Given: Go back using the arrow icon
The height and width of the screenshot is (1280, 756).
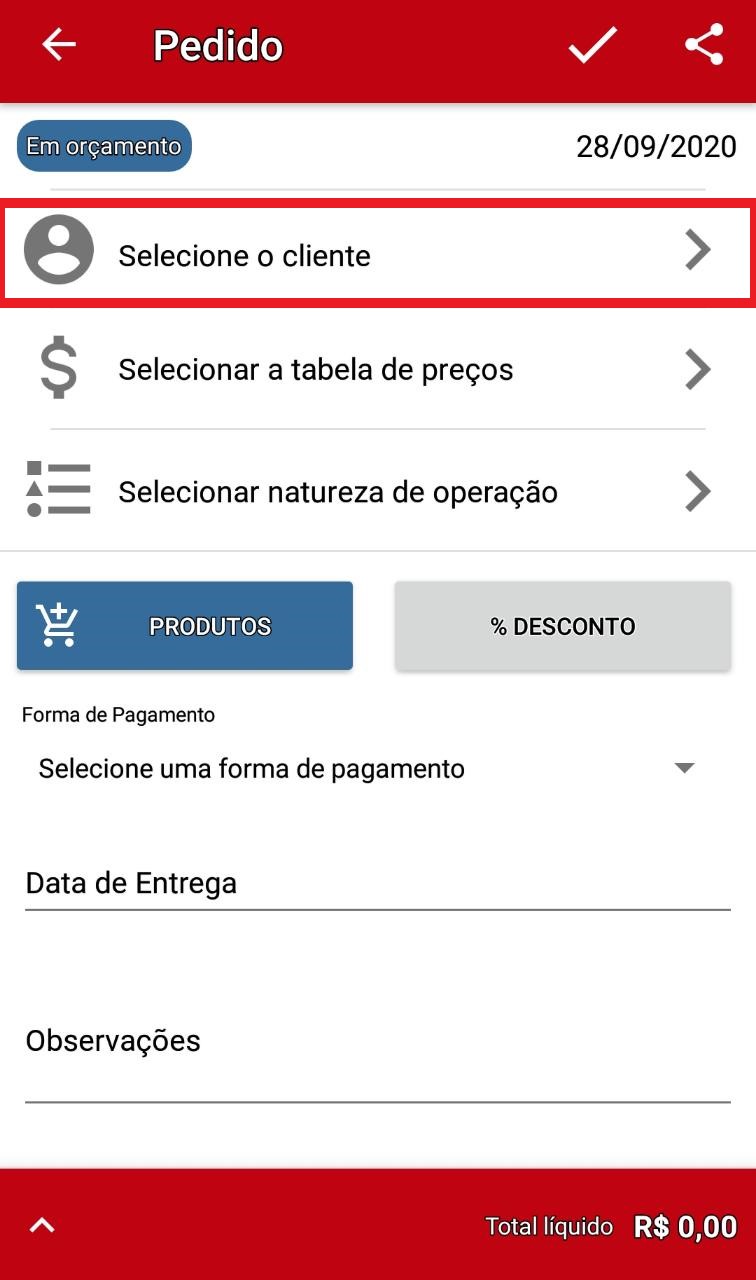Looking at the screenshot, I should (x=59, y=45).
